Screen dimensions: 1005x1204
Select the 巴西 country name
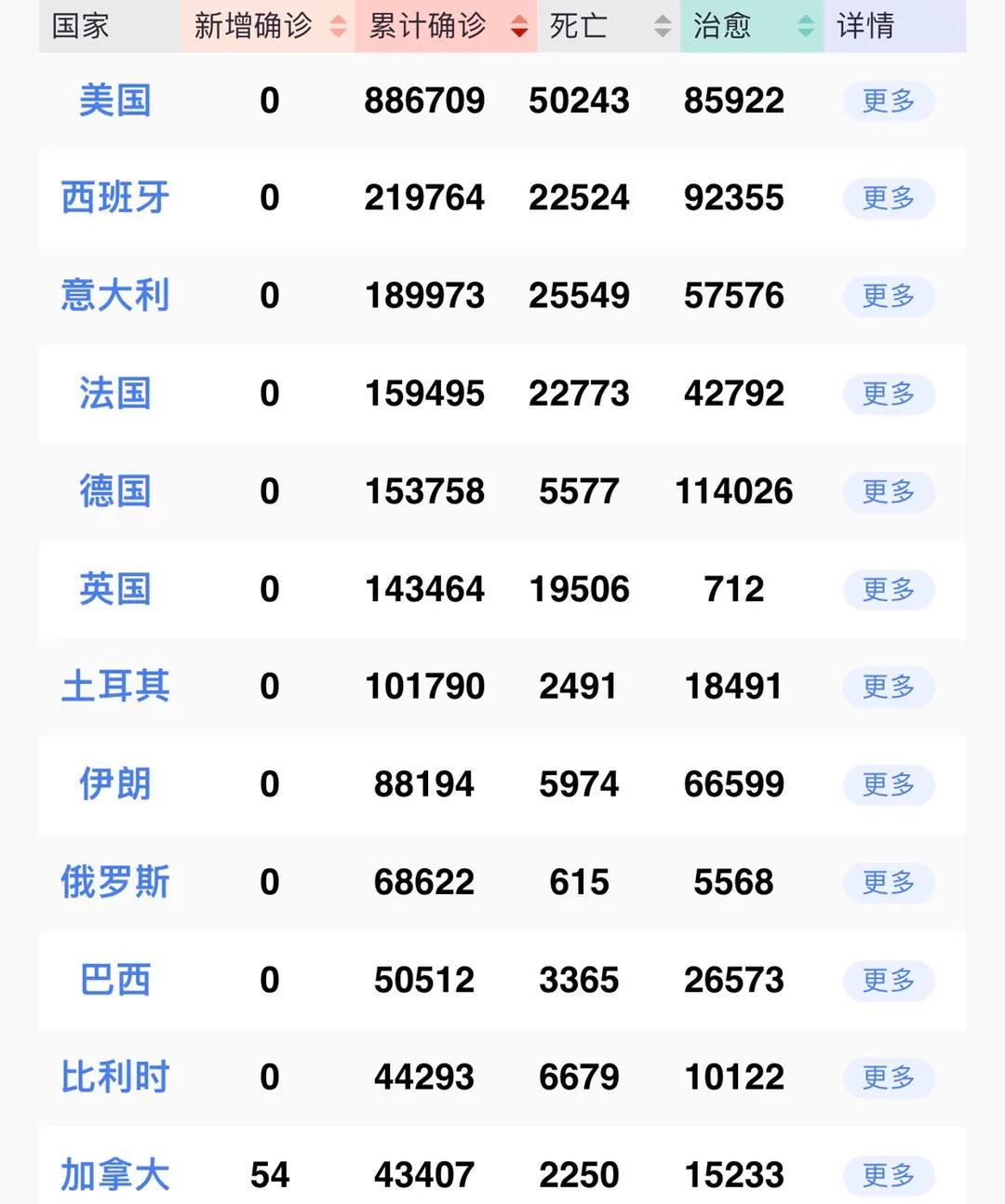[115, 980]
